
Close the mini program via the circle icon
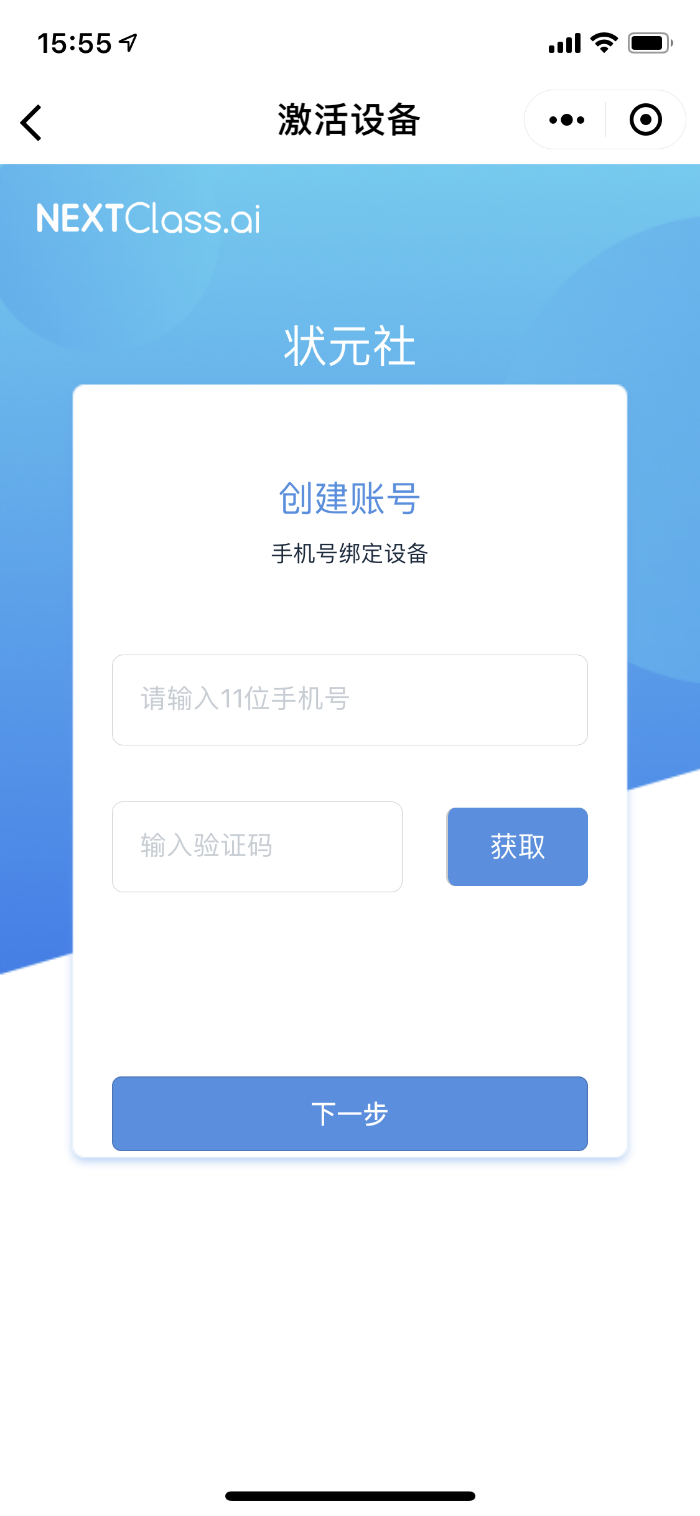tap(646, 121)
